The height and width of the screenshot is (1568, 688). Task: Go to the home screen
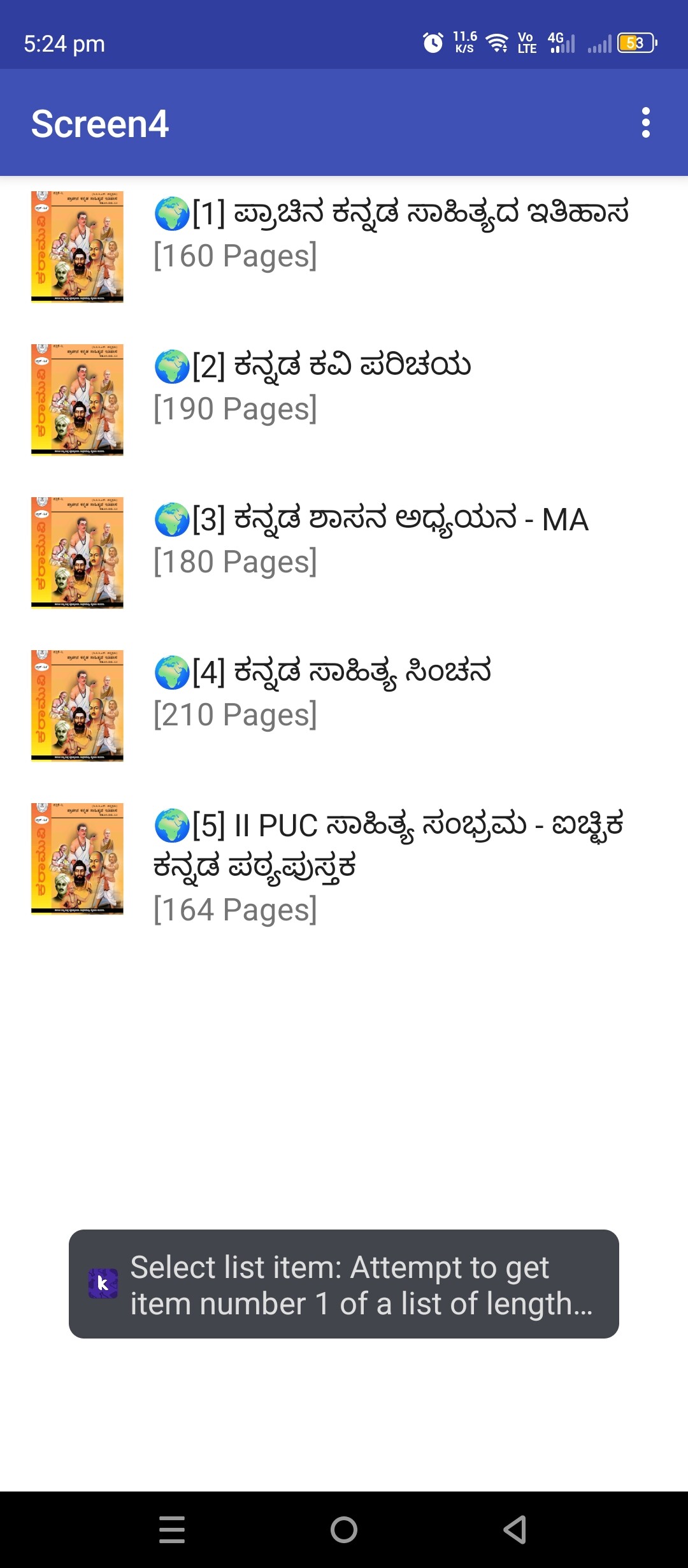click(x=344, y=1529)
